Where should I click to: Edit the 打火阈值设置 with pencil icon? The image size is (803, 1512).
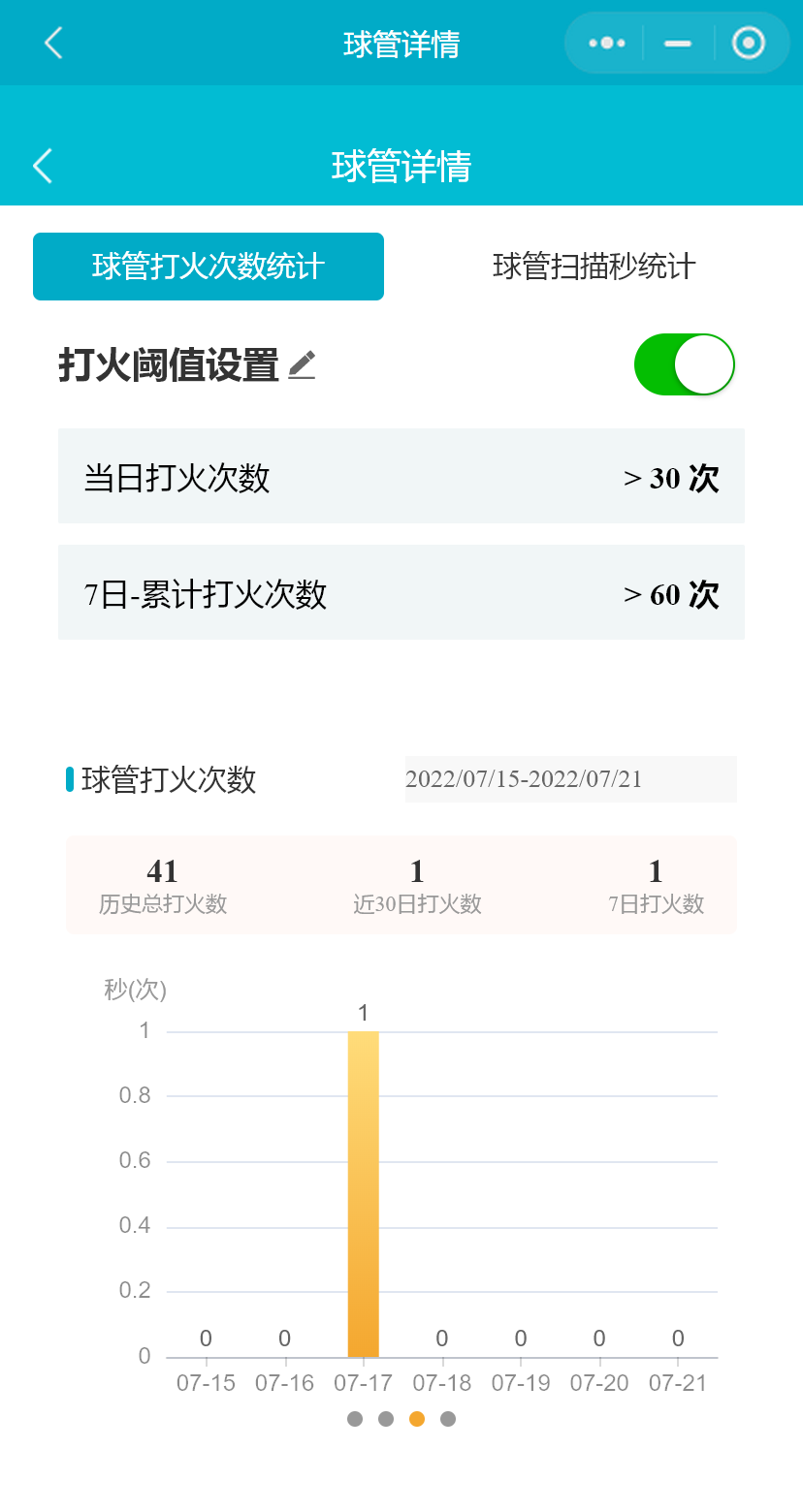click(x=302, y=365)
